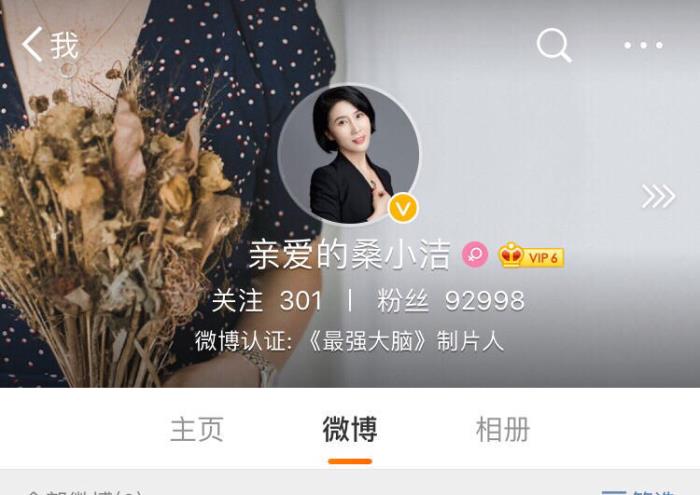Open the search magnifier icon

(x=554, y=44)
